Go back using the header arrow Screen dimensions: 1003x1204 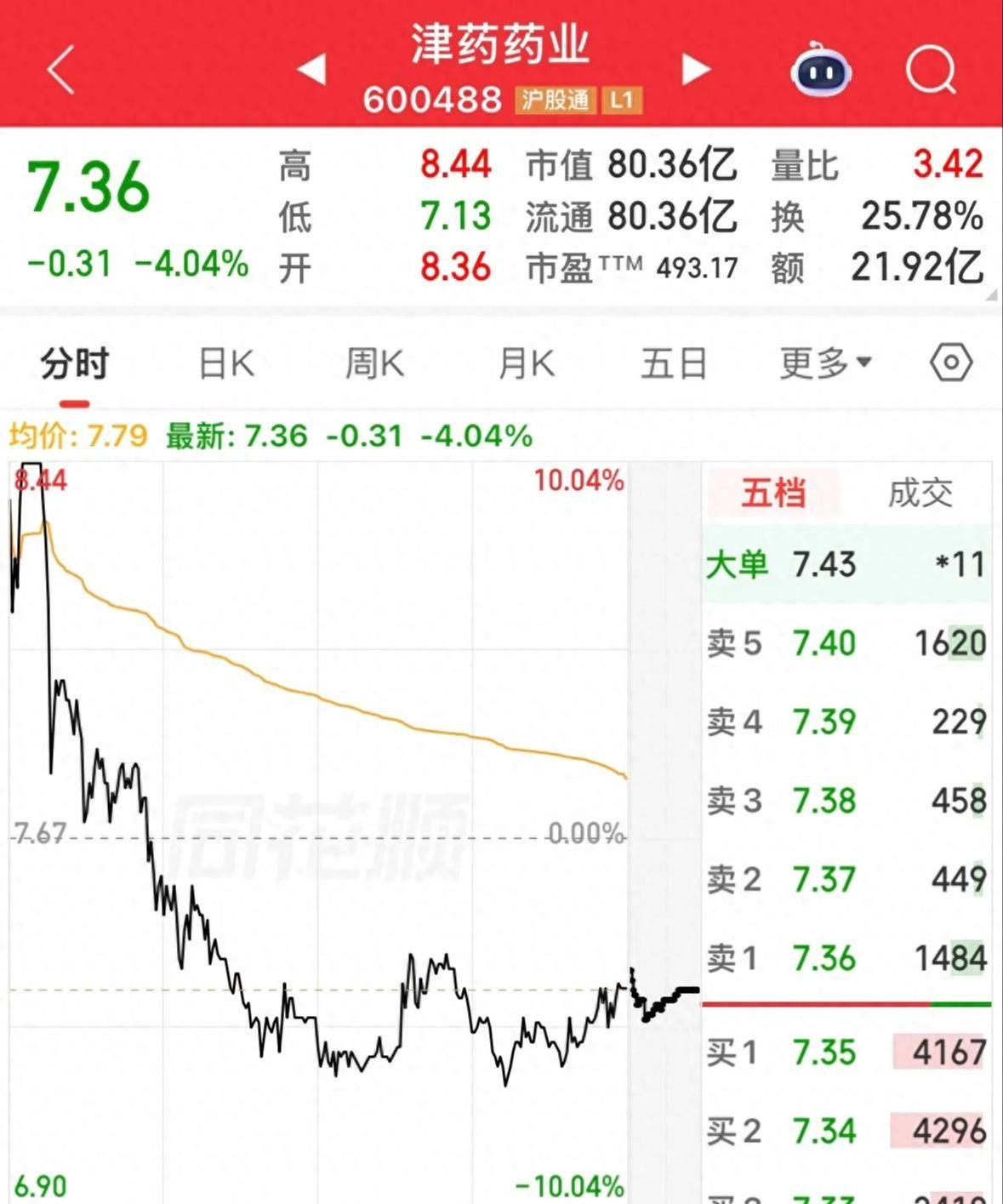61,70
